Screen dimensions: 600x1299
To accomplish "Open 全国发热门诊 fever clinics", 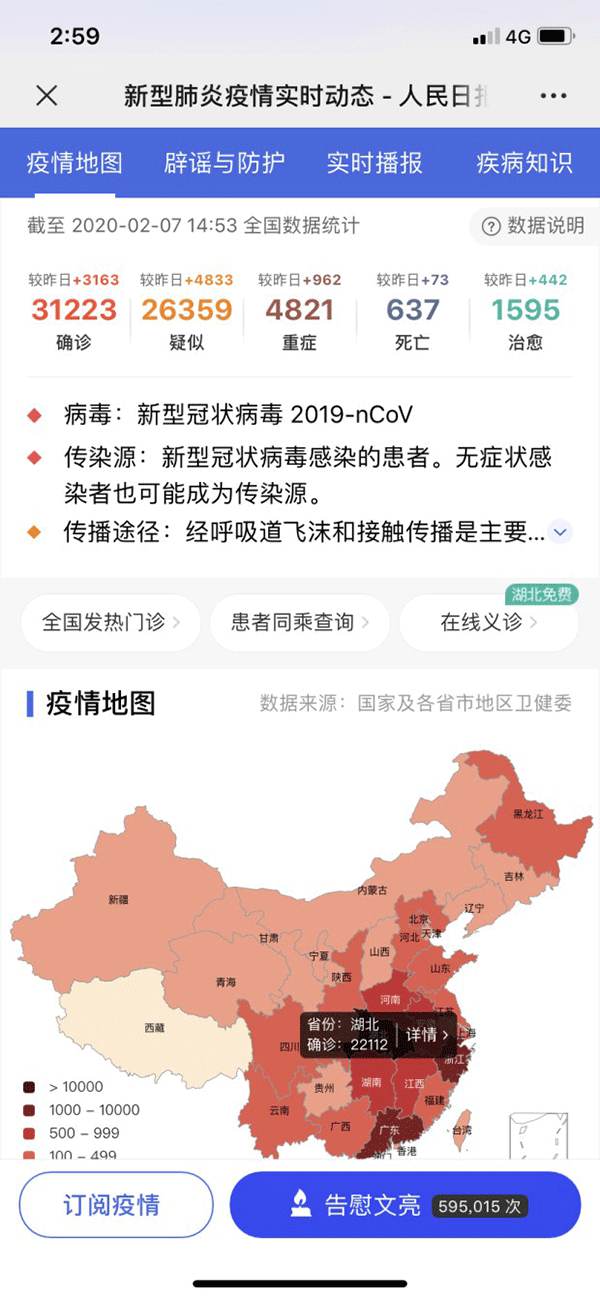I will pos(110,622).
